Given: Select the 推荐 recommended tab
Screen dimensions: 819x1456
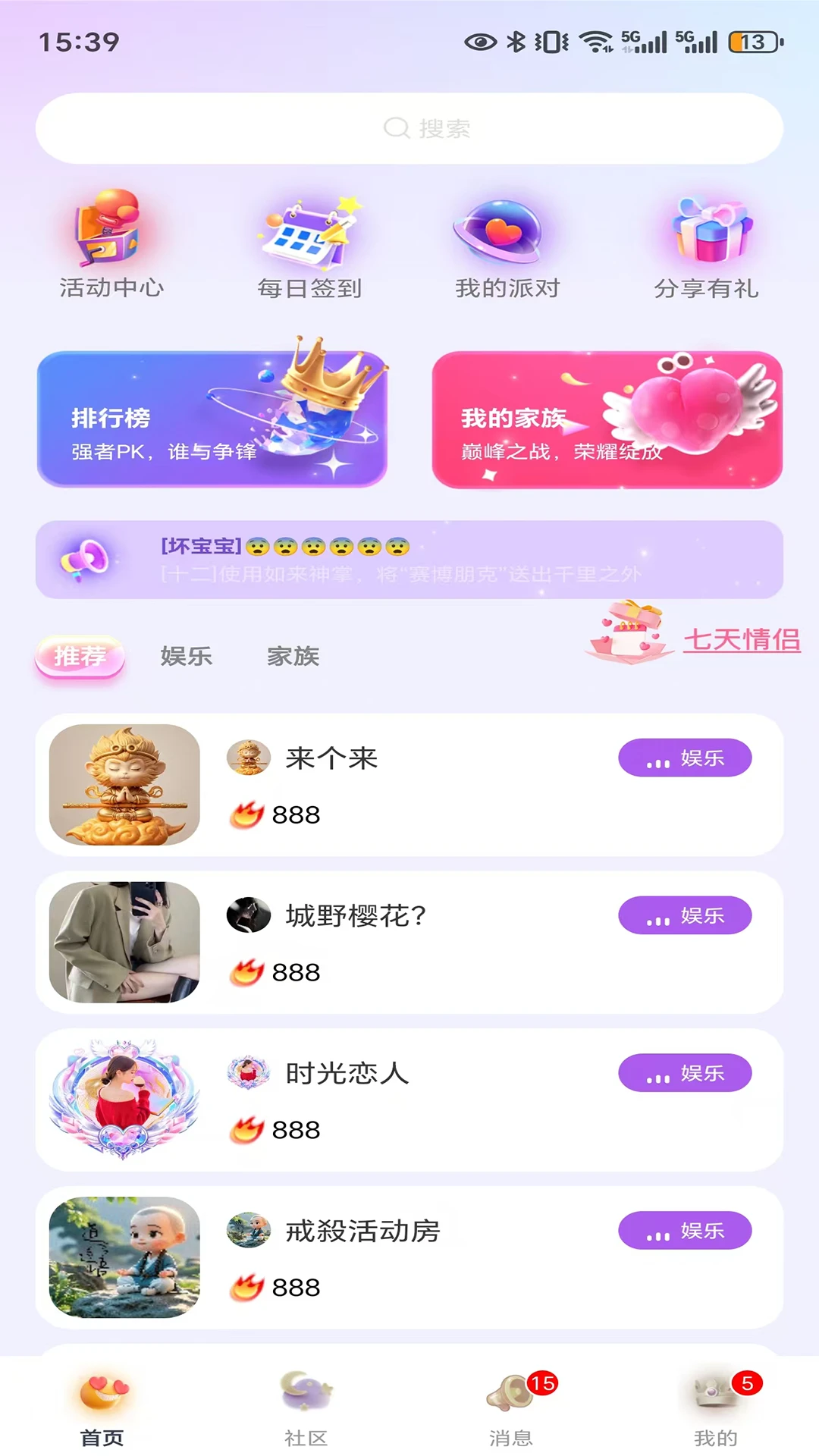Looking at the screenshot, I should coord(80,657).
